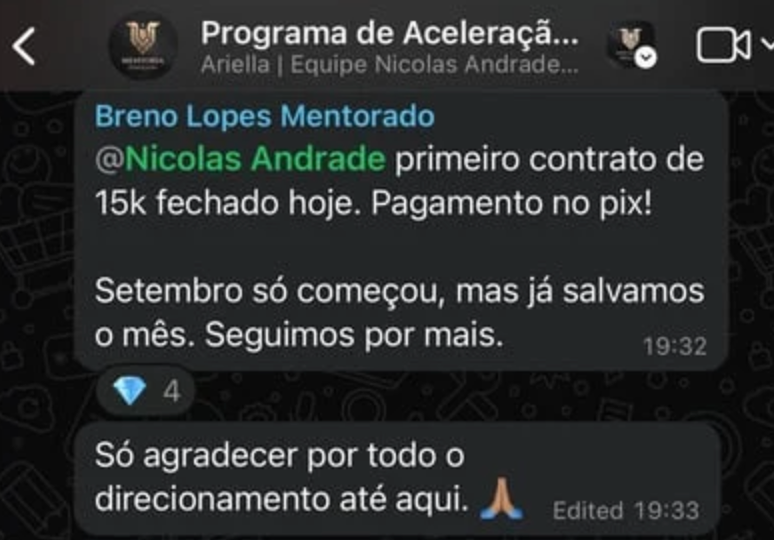The width and height of the screenshot is (774, 540).
Task: Go back to the chat list
Action: (x=25, y=46)
